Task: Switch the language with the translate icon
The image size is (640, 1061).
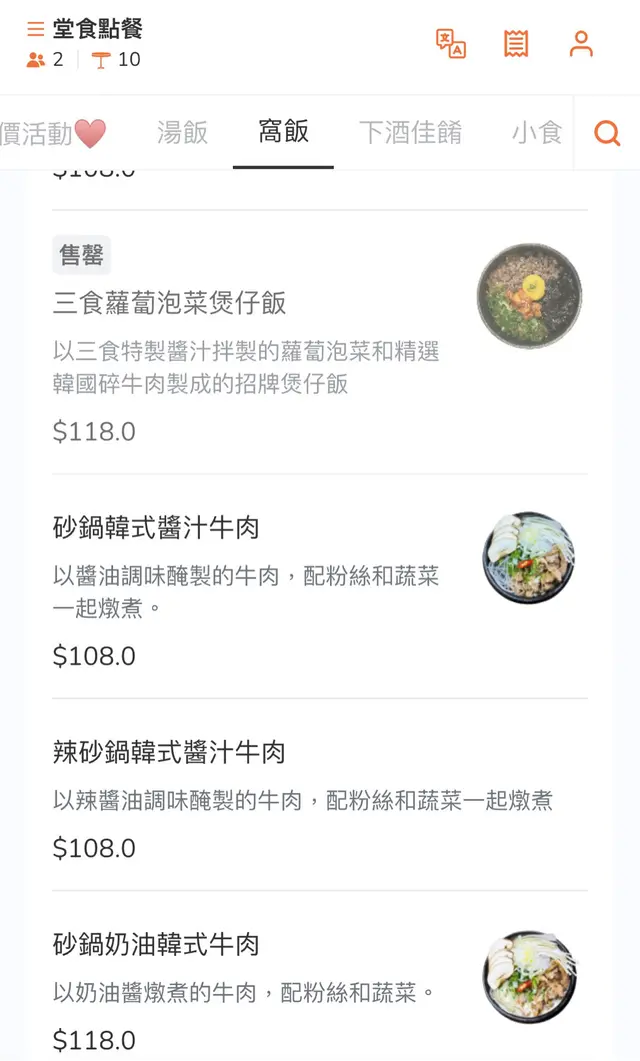Action: point(451,44)
